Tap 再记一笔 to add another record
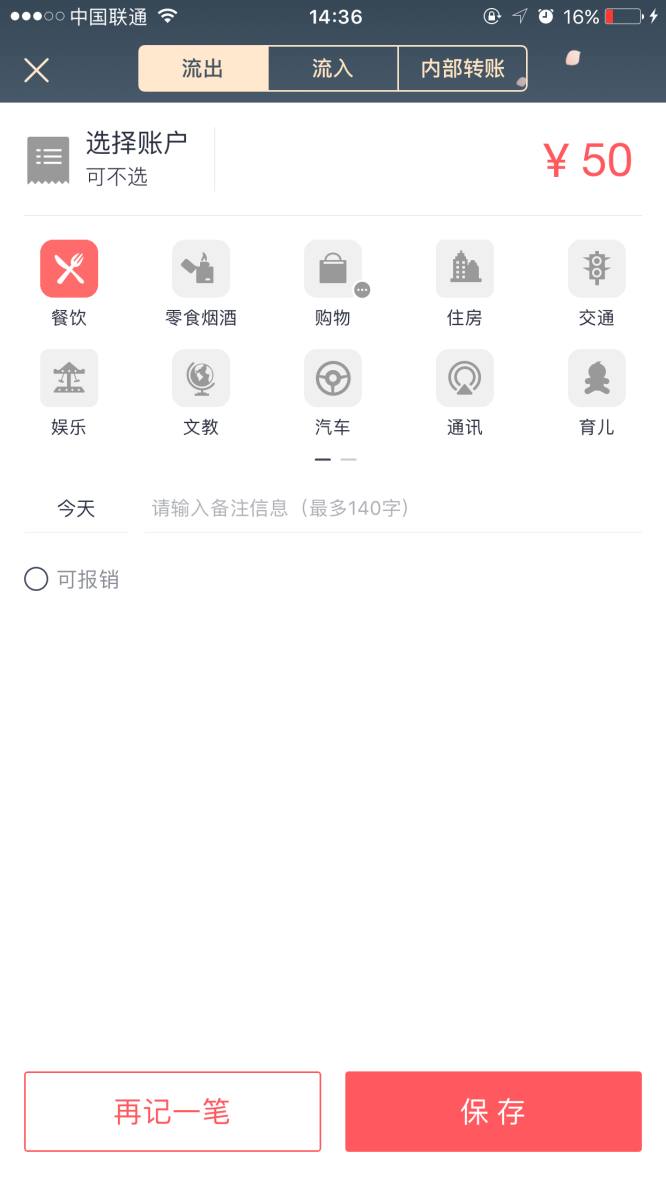This screenshot has width=666, height=1184. [x=172, y=1111]
